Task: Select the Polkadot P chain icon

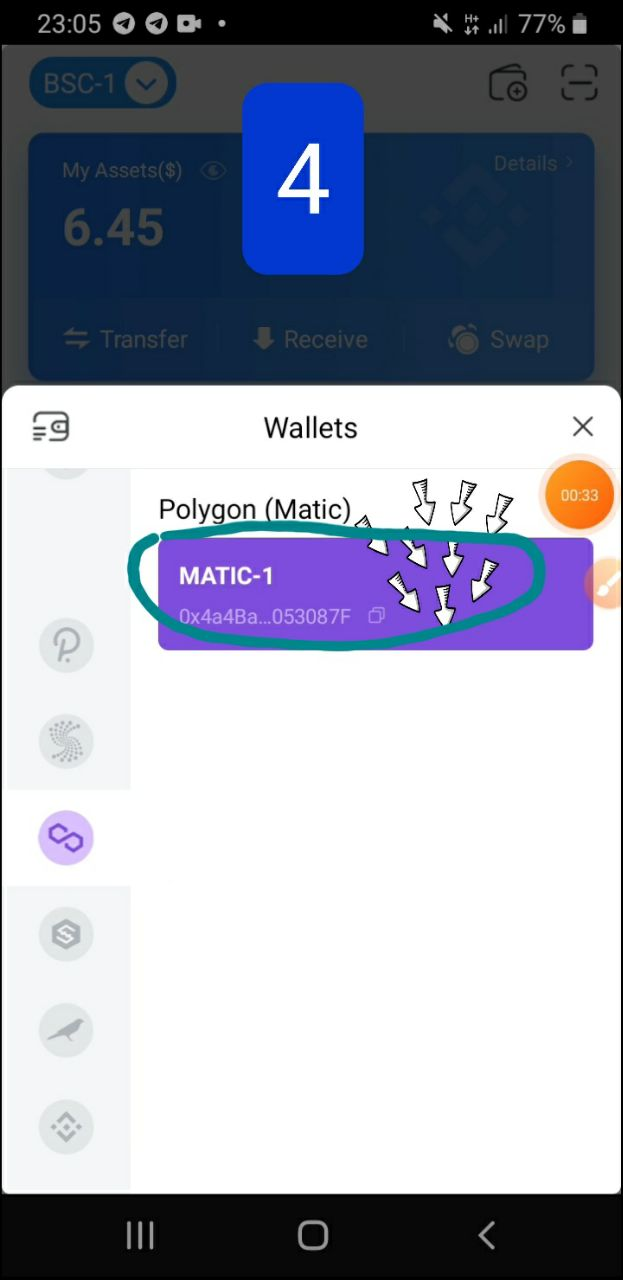Action: (66, 646)
